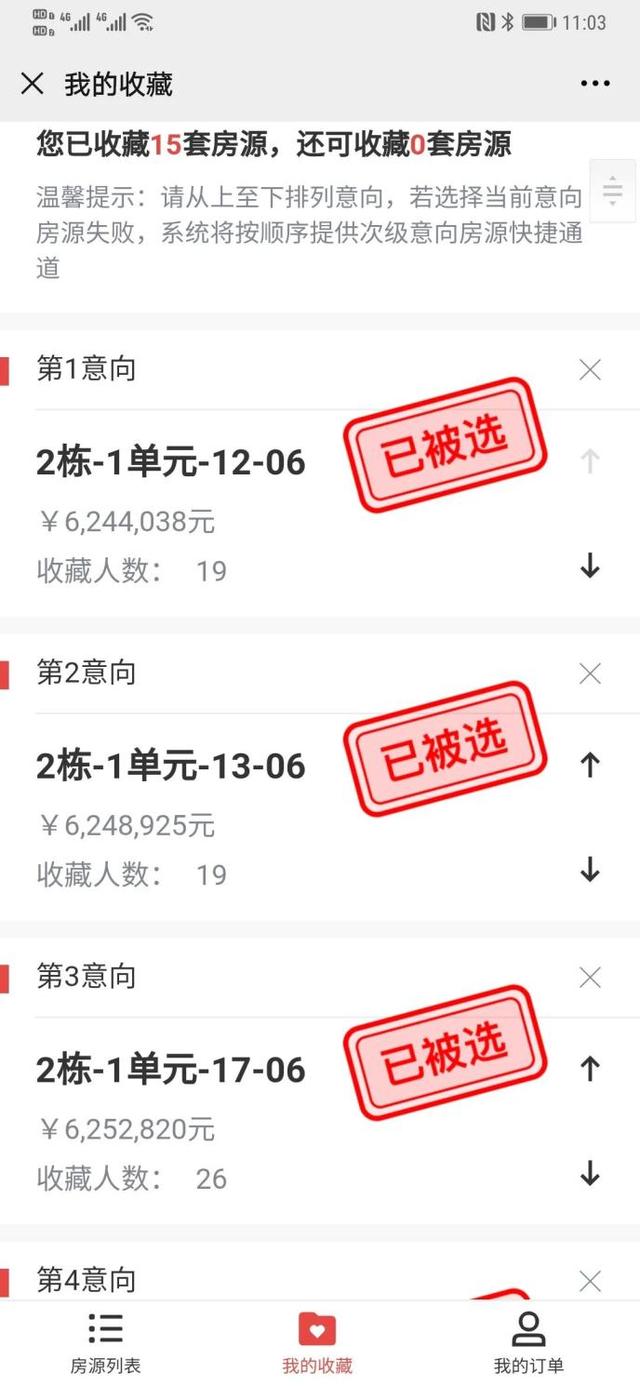The image size is (640, 1386).
Task: Remove the 第4意向 favorite
Action: [x=590, y=1280]
